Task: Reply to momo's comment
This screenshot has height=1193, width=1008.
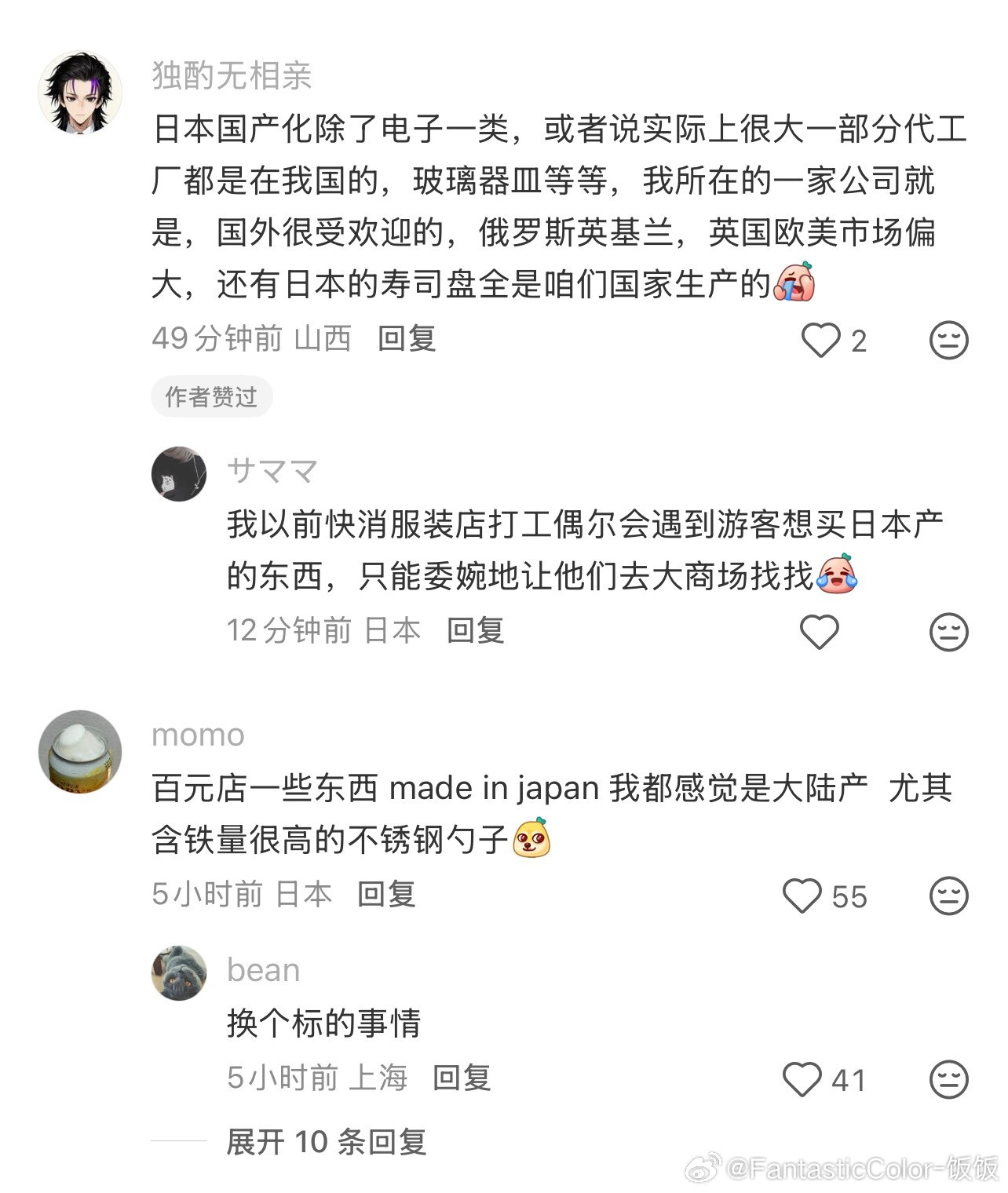Action: [388, 894]
